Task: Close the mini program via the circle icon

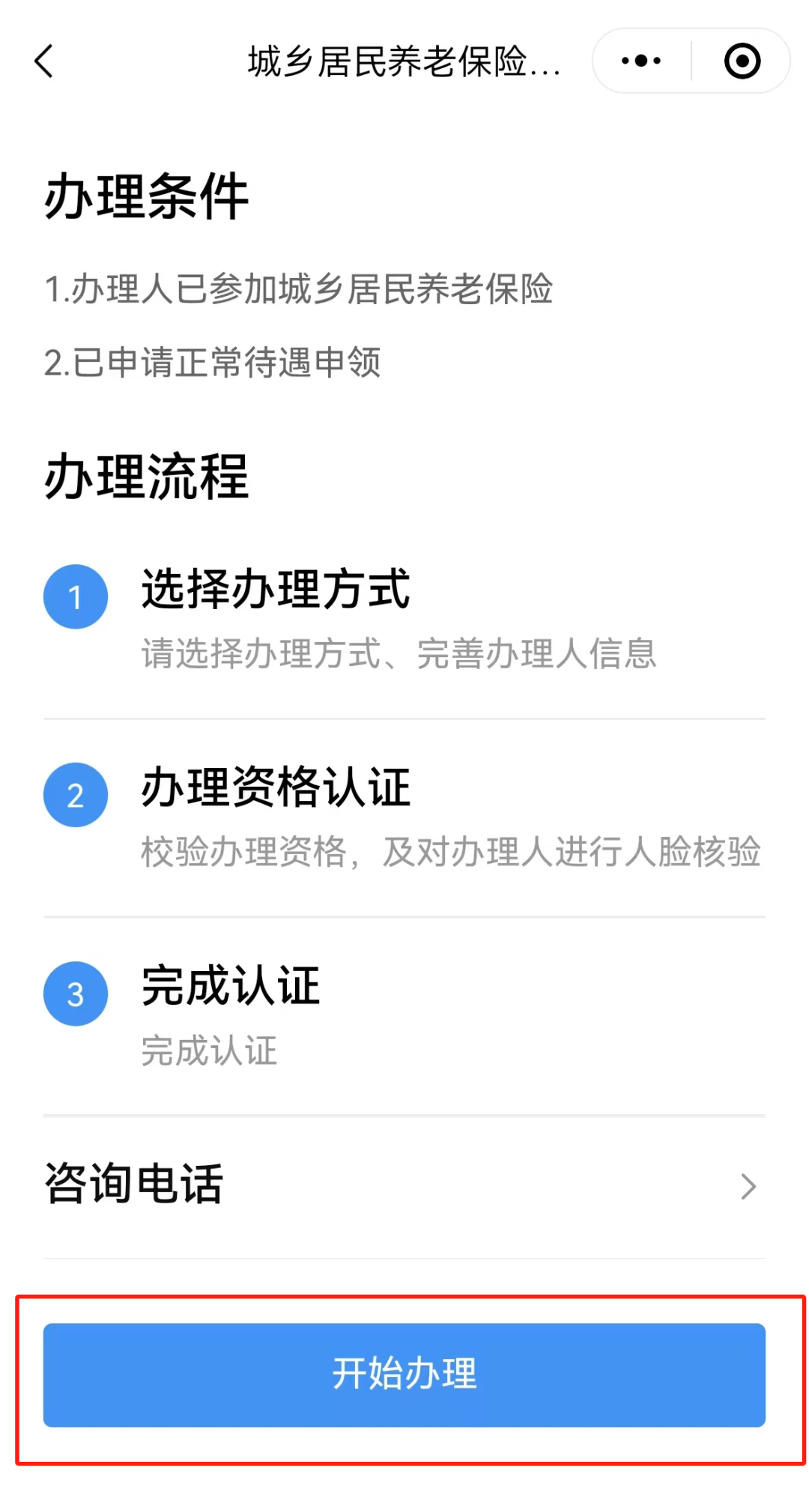Action: (742, 61)
